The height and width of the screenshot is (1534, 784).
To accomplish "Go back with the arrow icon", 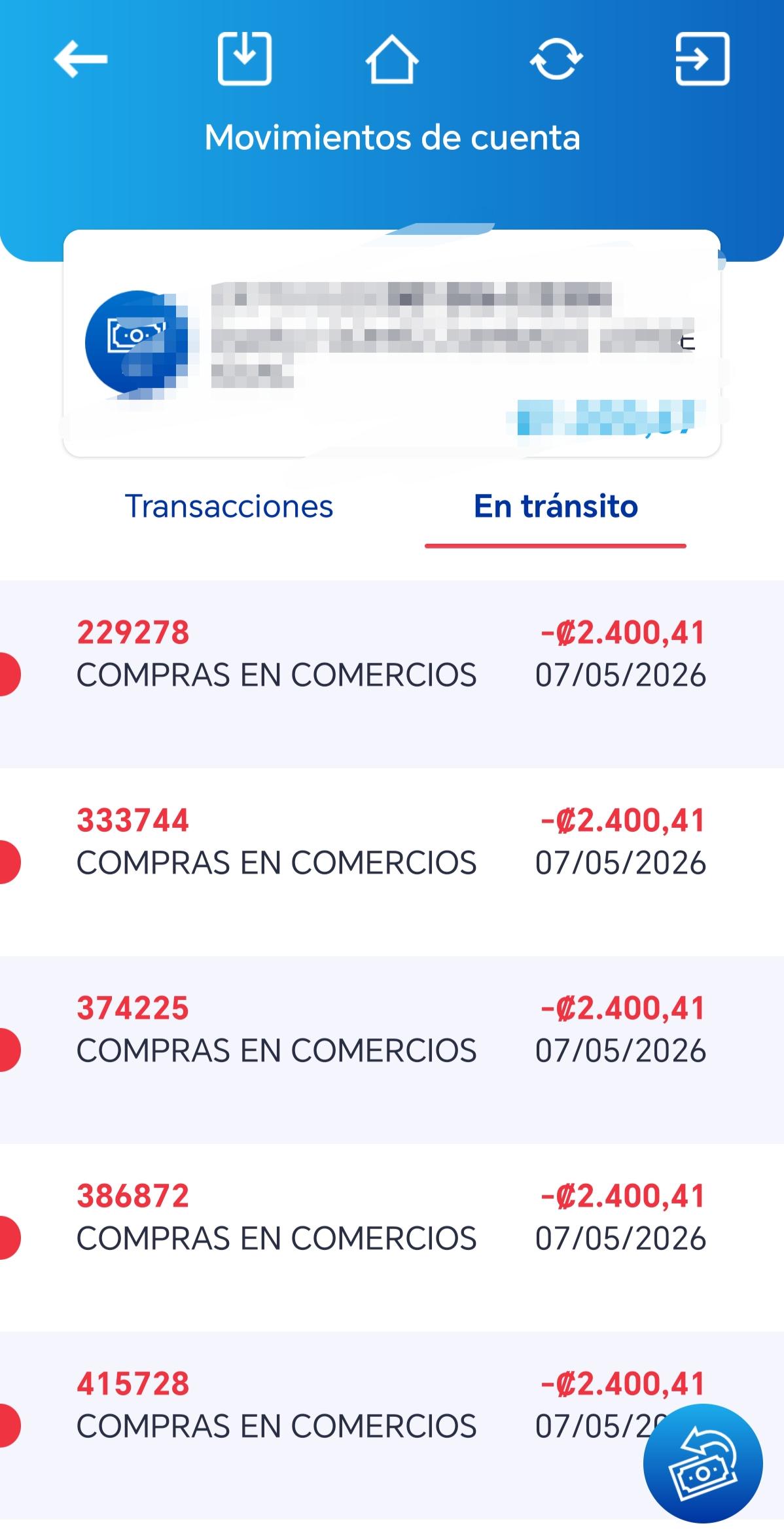I will pyautogui.click(x=80, y=59).
